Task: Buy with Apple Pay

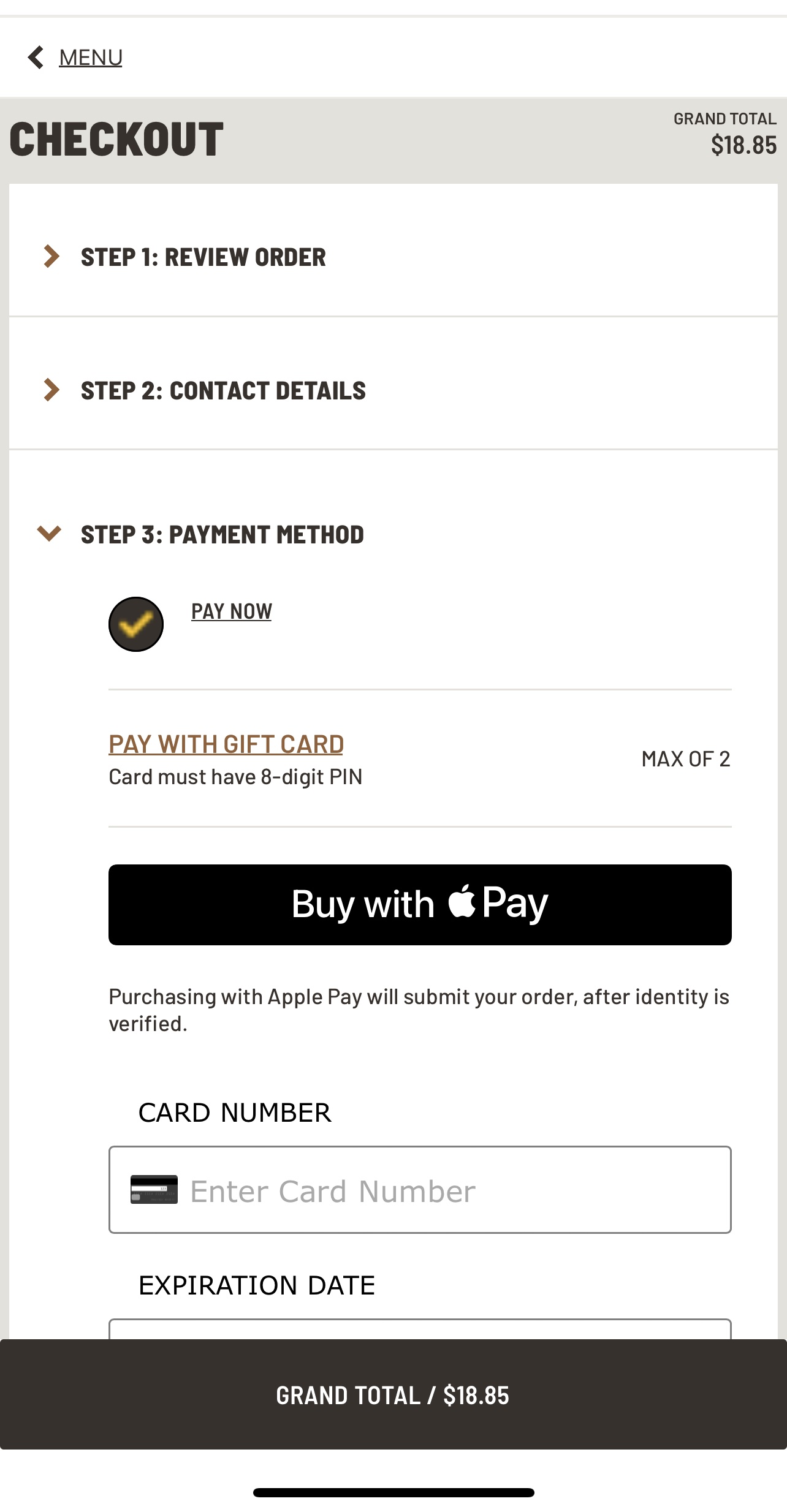Action: point(420,904)
